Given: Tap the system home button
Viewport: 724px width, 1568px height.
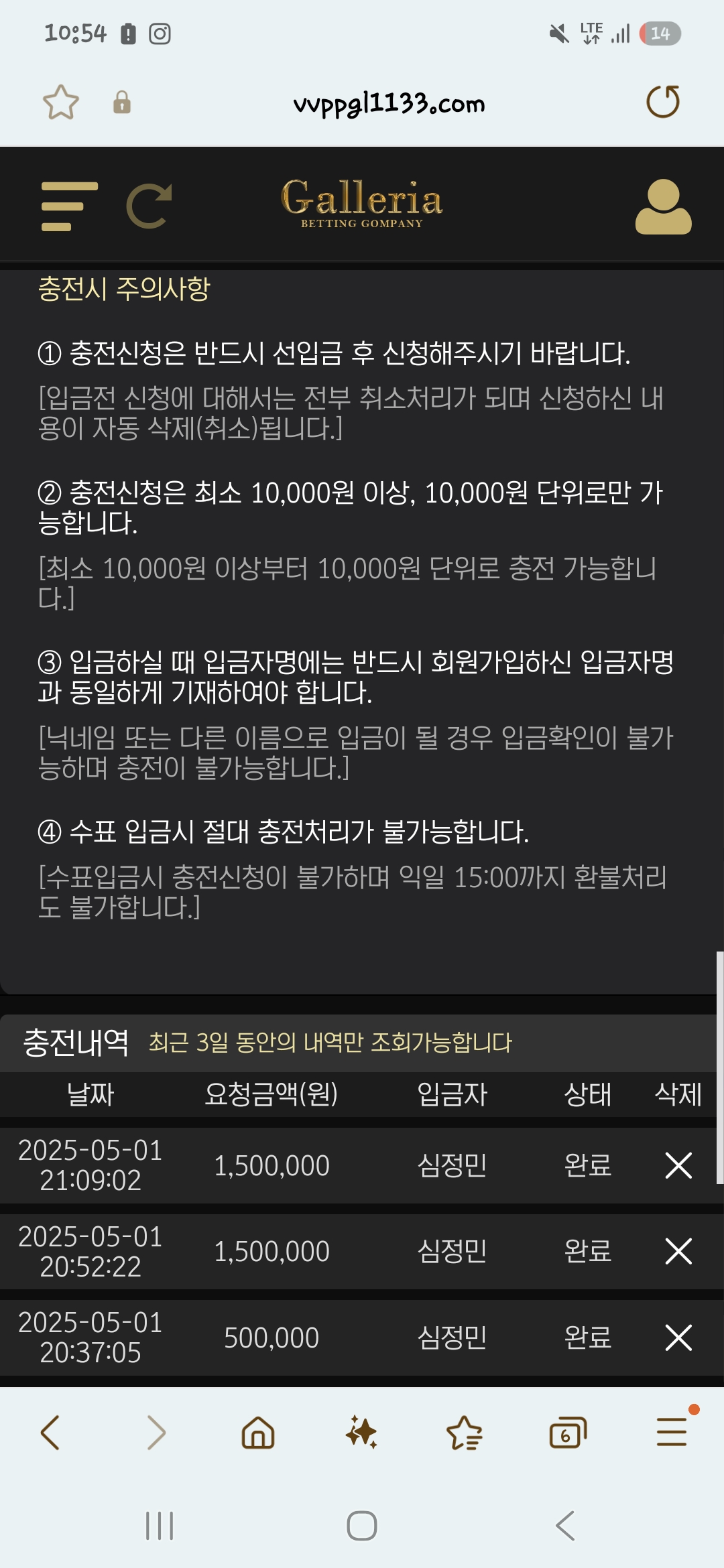Looking at the screenshot, I should click(361, 1526).
